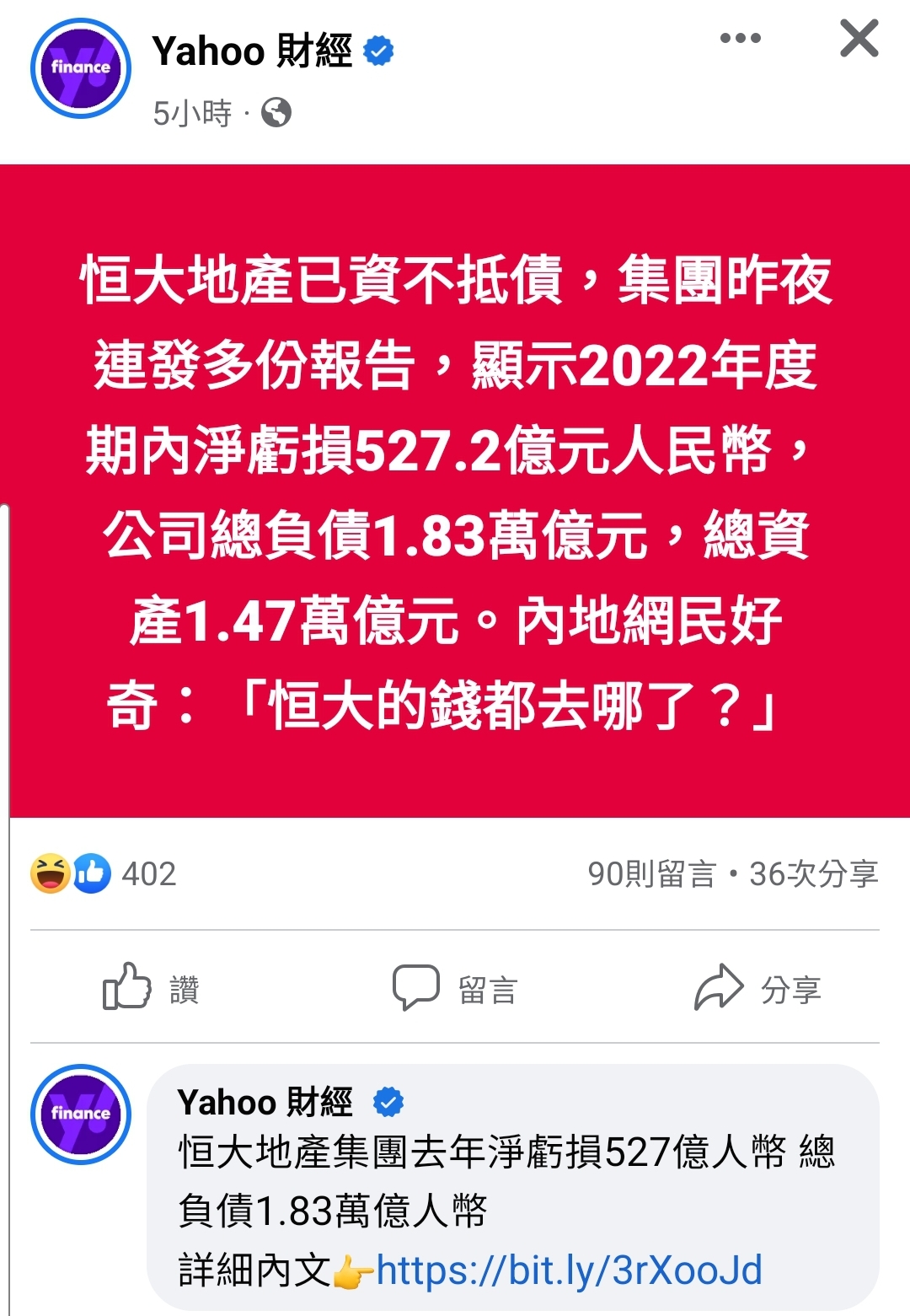
Task: Open the red Evergrande post card
Action: coord(455,491)
